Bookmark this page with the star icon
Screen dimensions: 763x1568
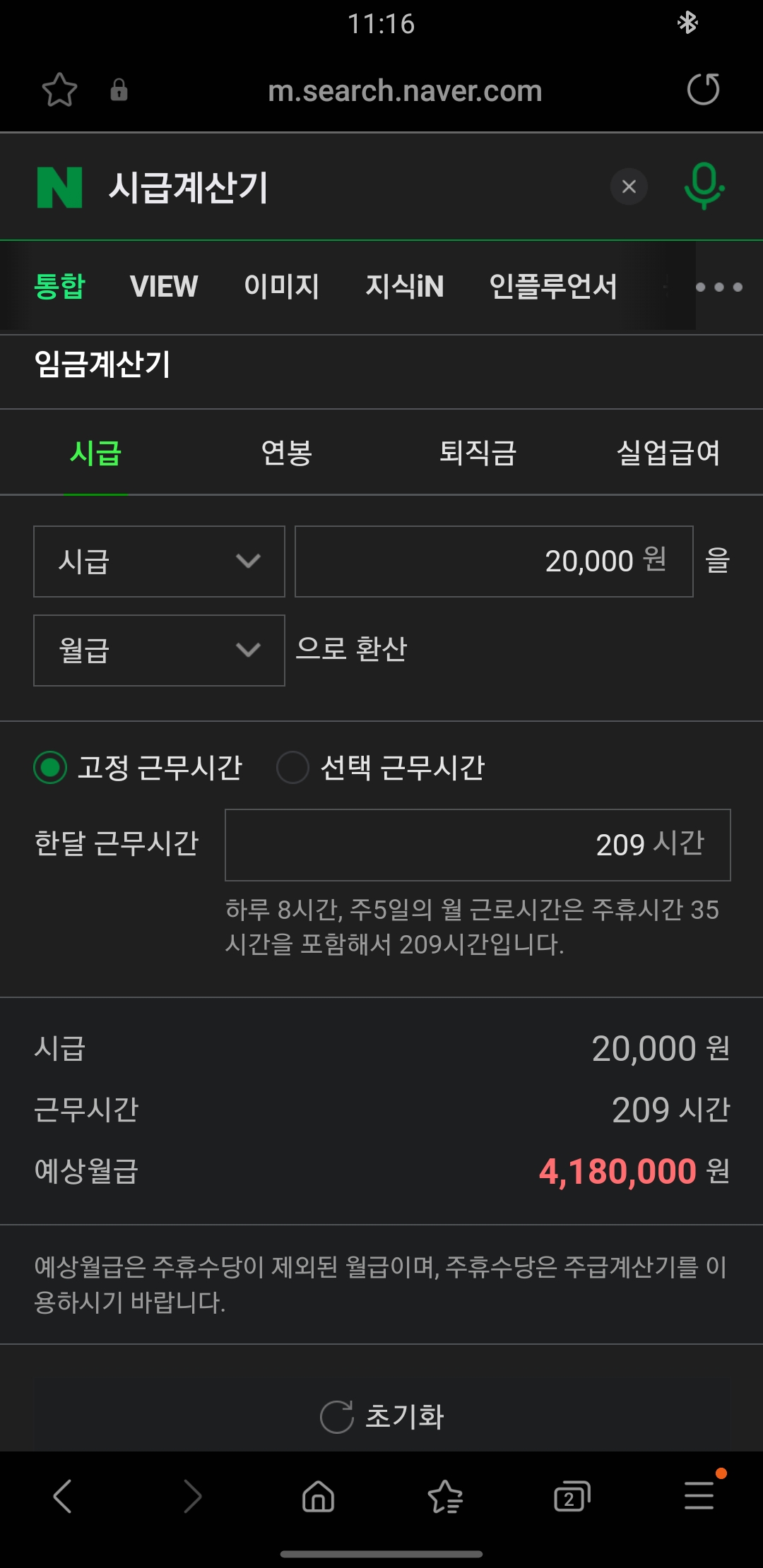(x=59, y=90)
